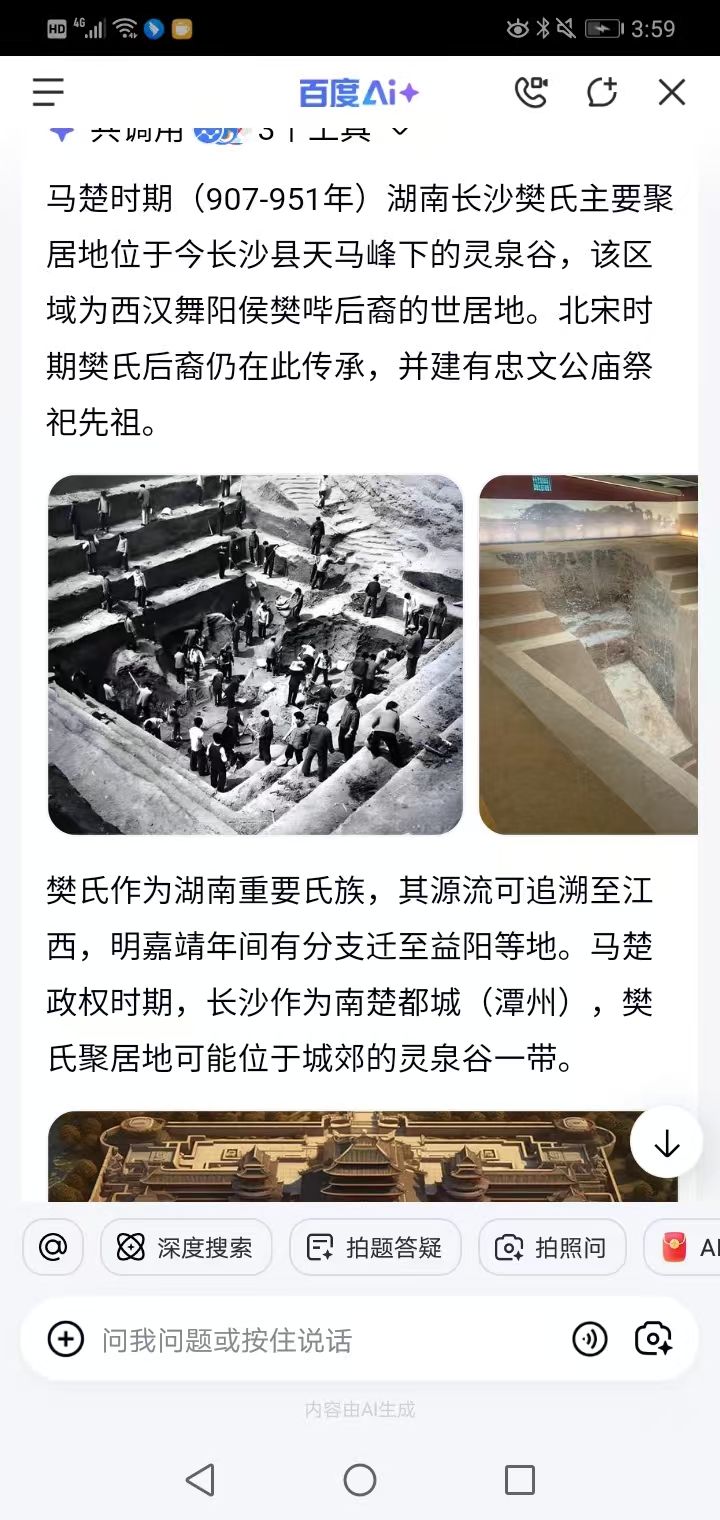Tap the plus attachment icon

click(x=66, y=1339)
